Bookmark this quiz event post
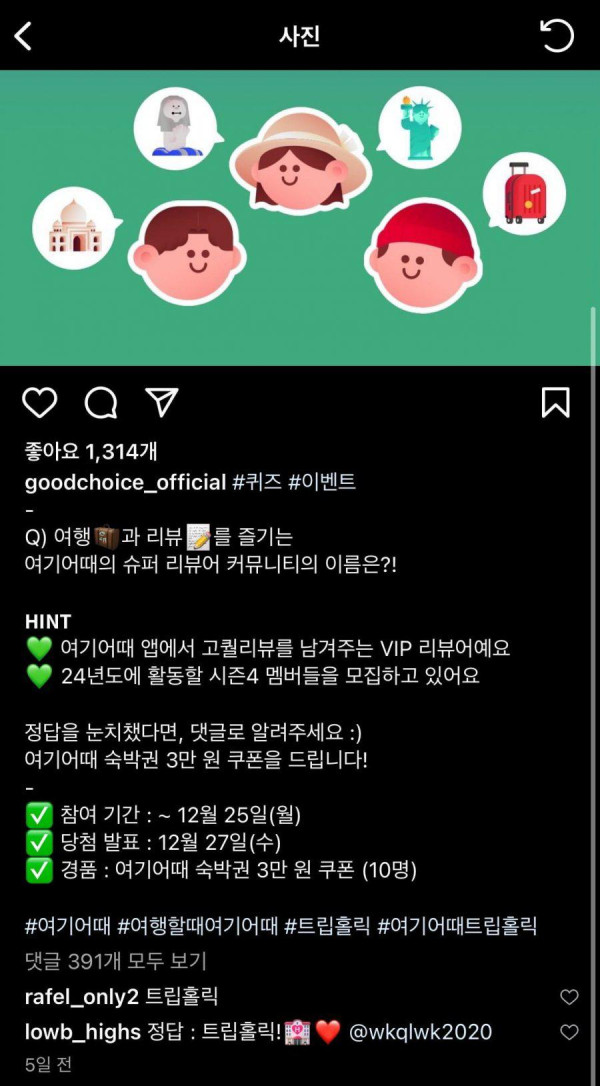The height and width of the screenshot is (1086, 600). [555, 403]
